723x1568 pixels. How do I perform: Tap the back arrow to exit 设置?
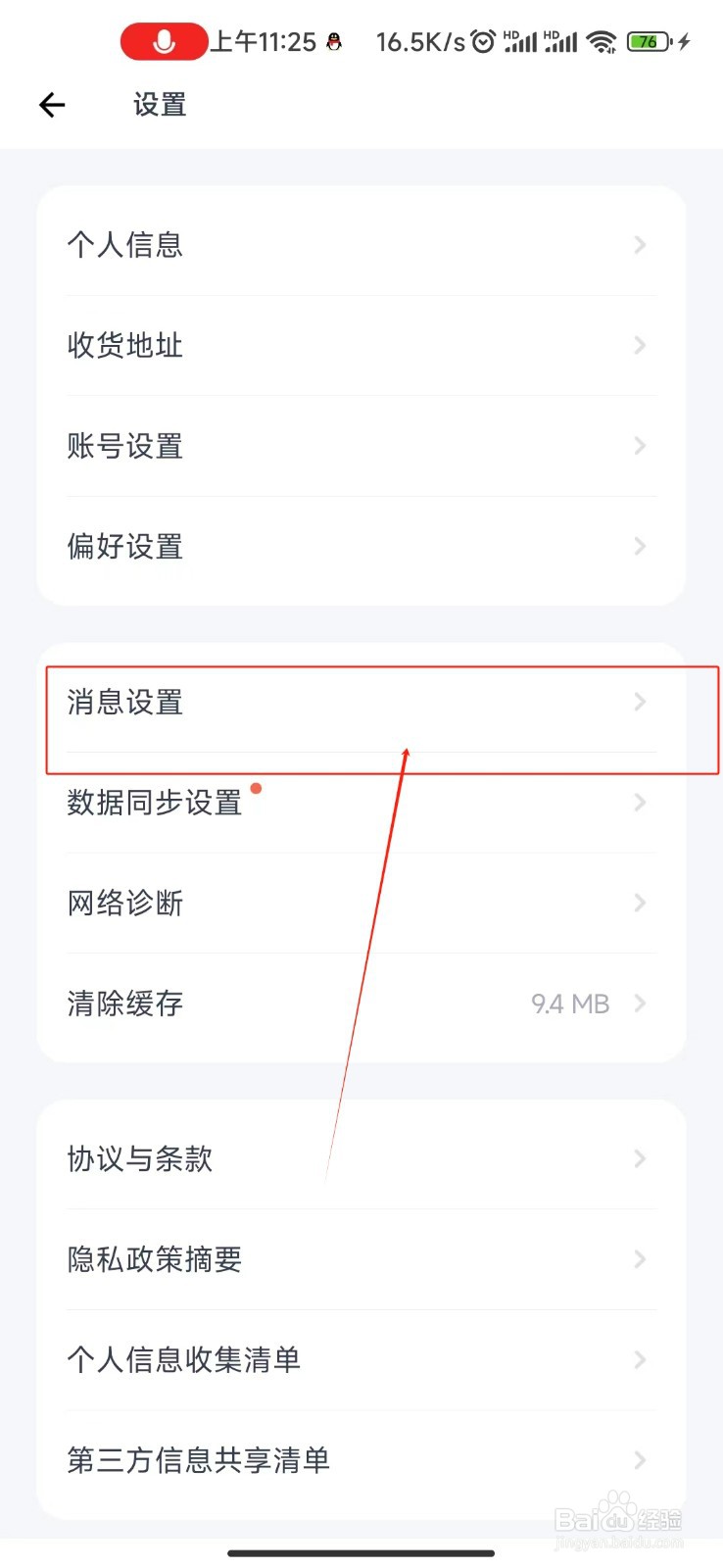(50, 105)
